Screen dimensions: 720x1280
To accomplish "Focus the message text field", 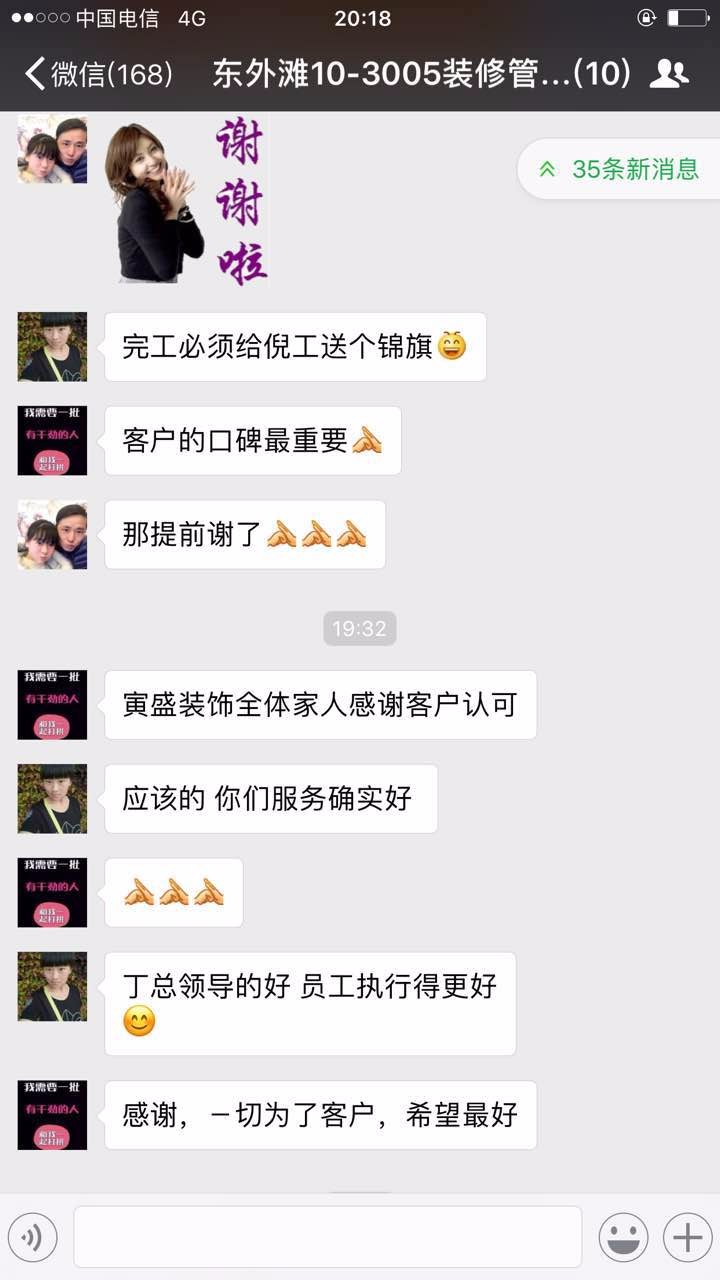I will tap(327, 1237).
